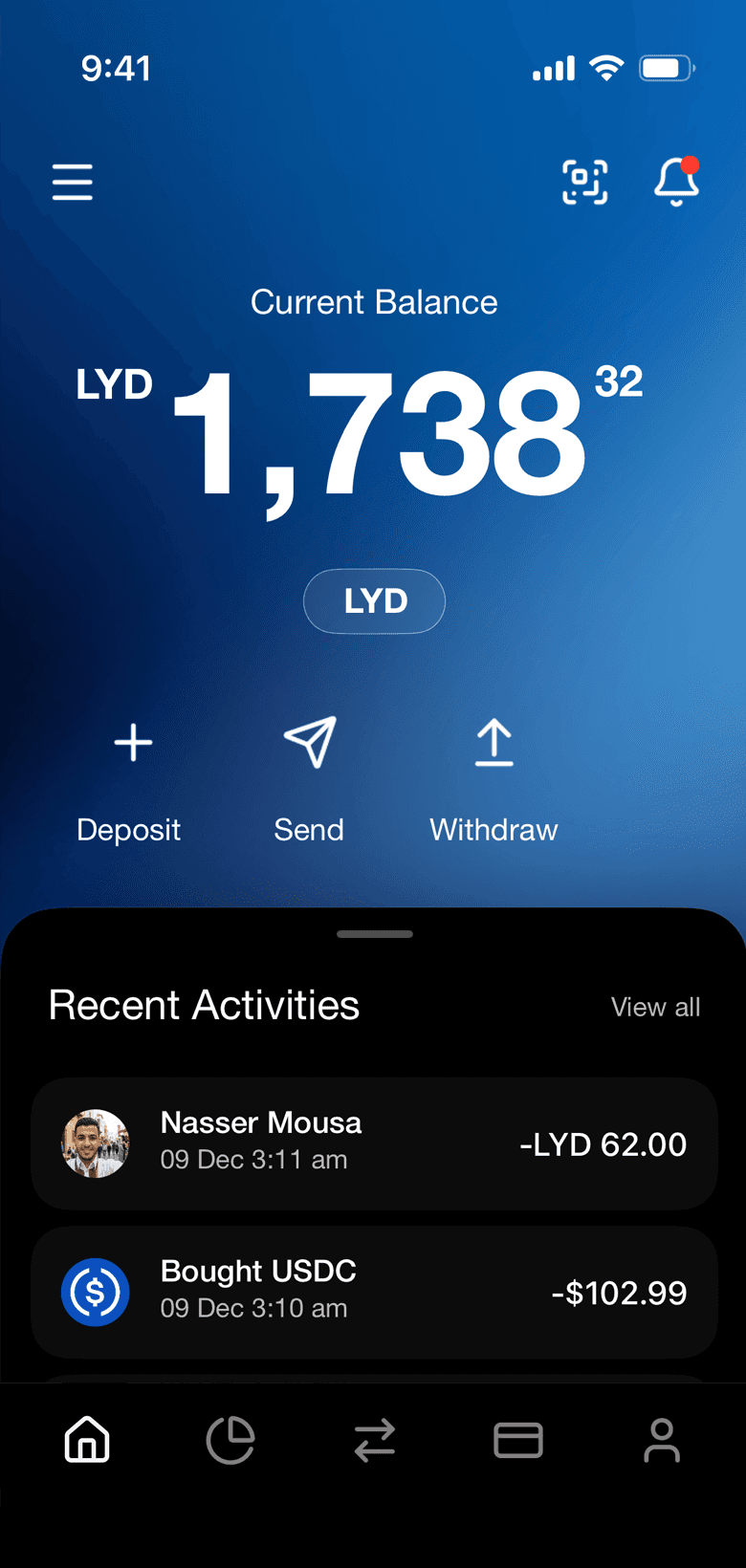The width and height of the screenshot is (746, 1568).
Task: Open the QR code scanner
Action: point(584,182)
